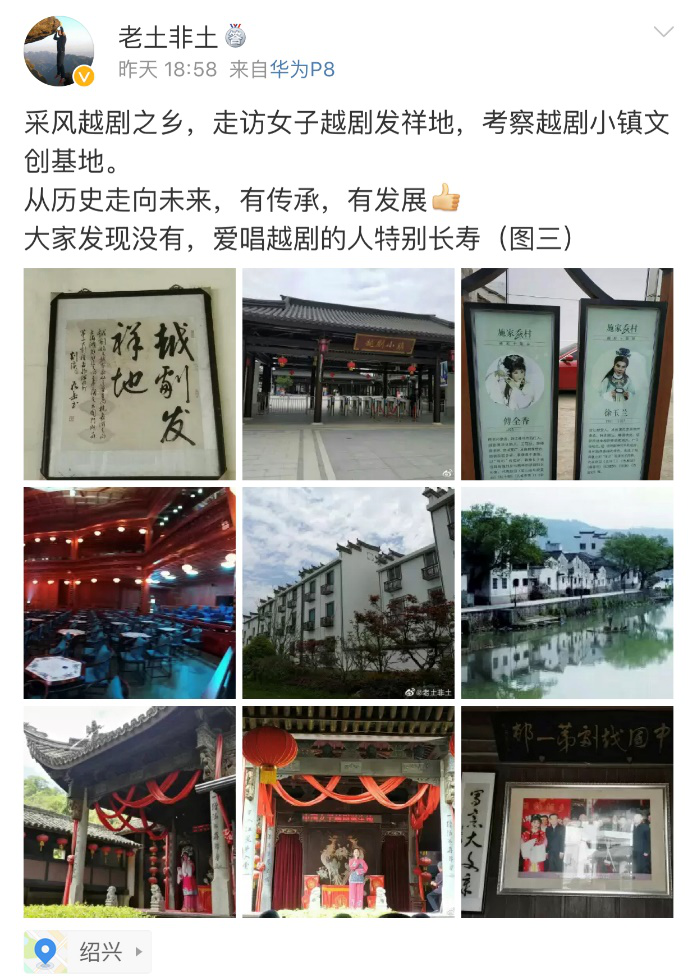Open the photo of performers on stage
This screenshot has width=697, height=977.
pyautogui.click(x=348, y=811)
